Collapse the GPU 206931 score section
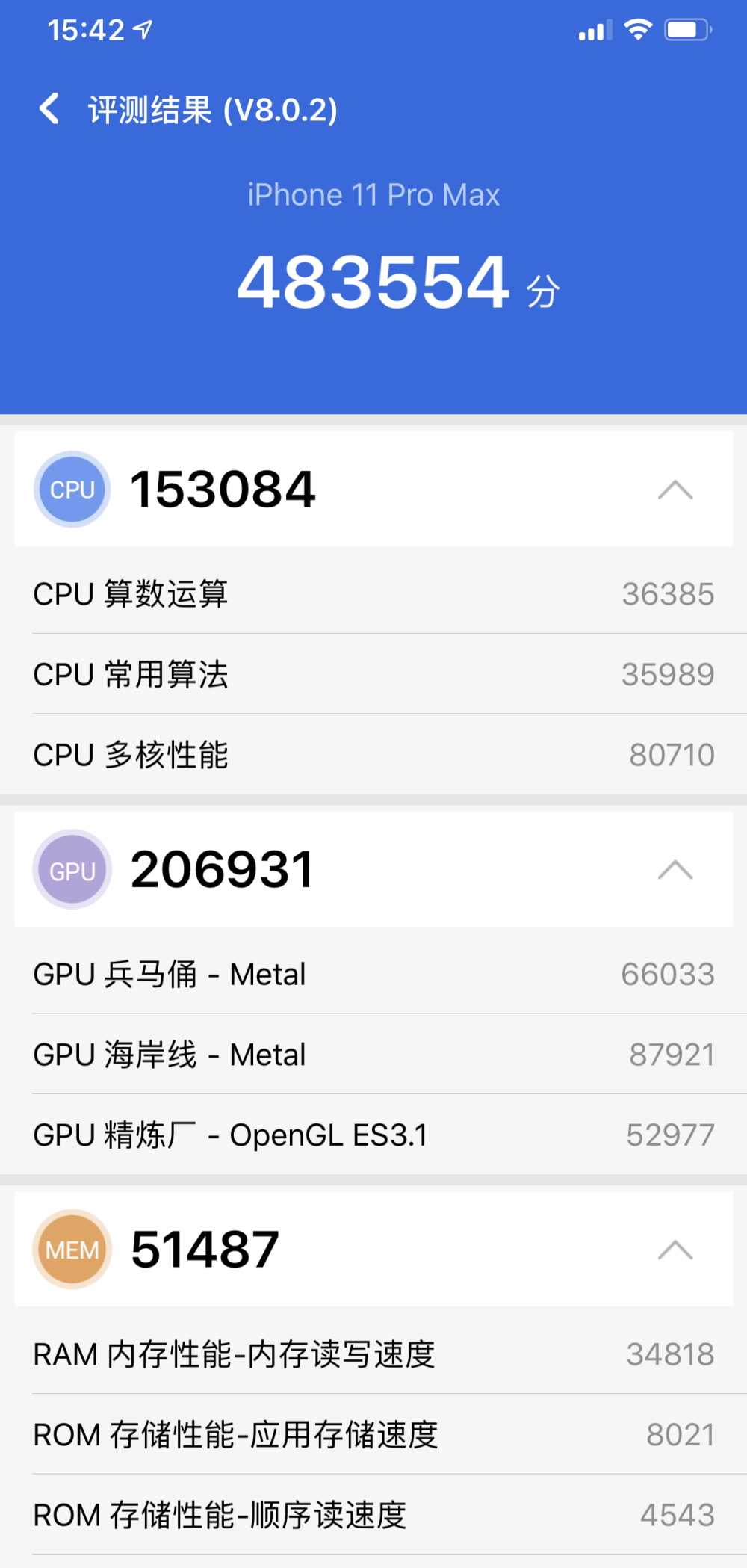The width and height of the screenshot is (747, 1568). click(x=675, y=870)
